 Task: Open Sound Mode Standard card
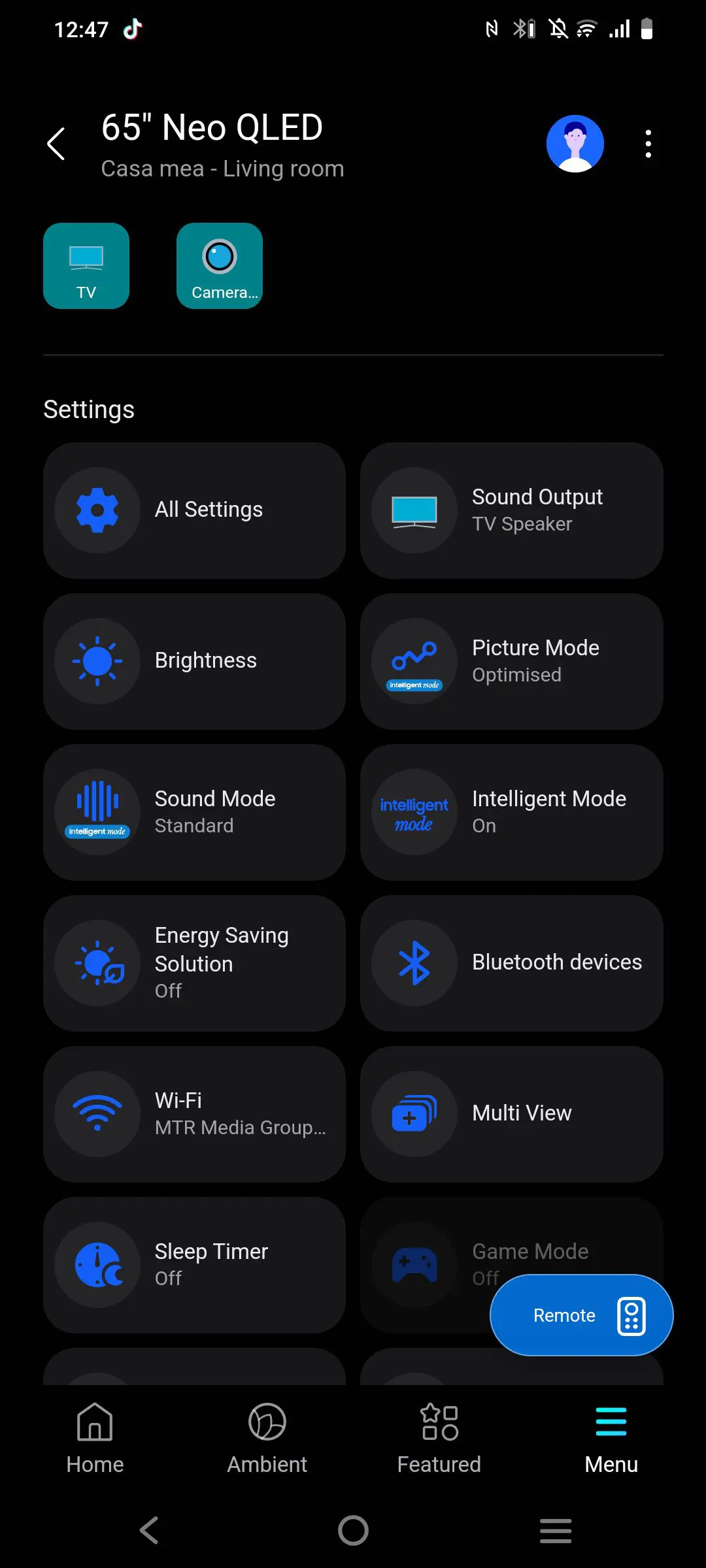pyautogui.click(x=194, y=812)
